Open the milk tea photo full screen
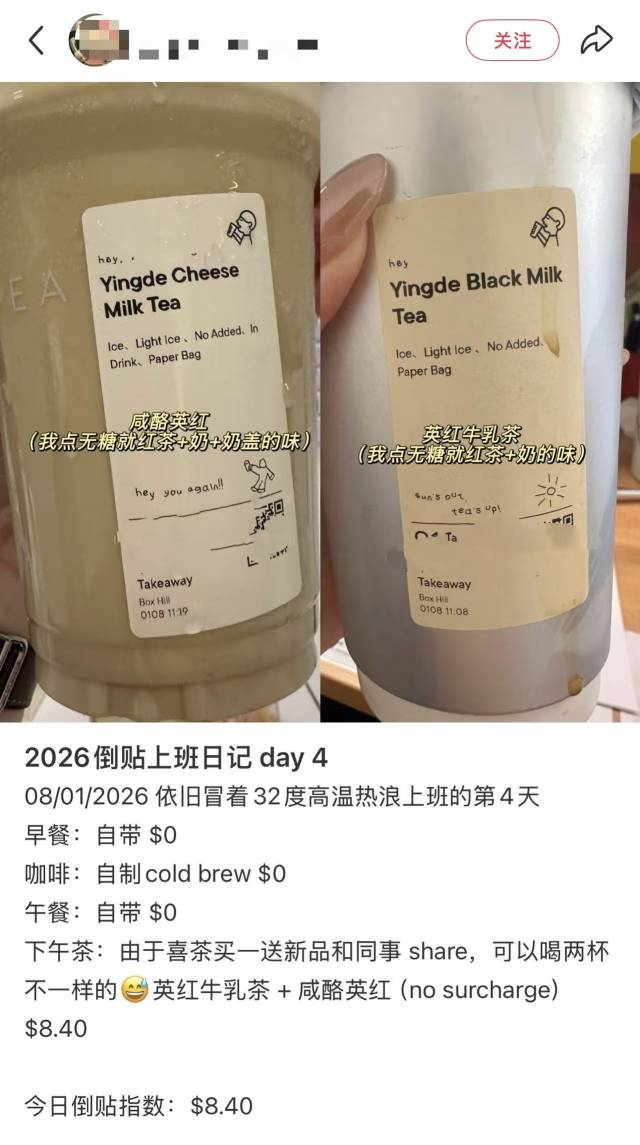The height and width of the screenshot is (1145, 640). [x=320, y=400]
